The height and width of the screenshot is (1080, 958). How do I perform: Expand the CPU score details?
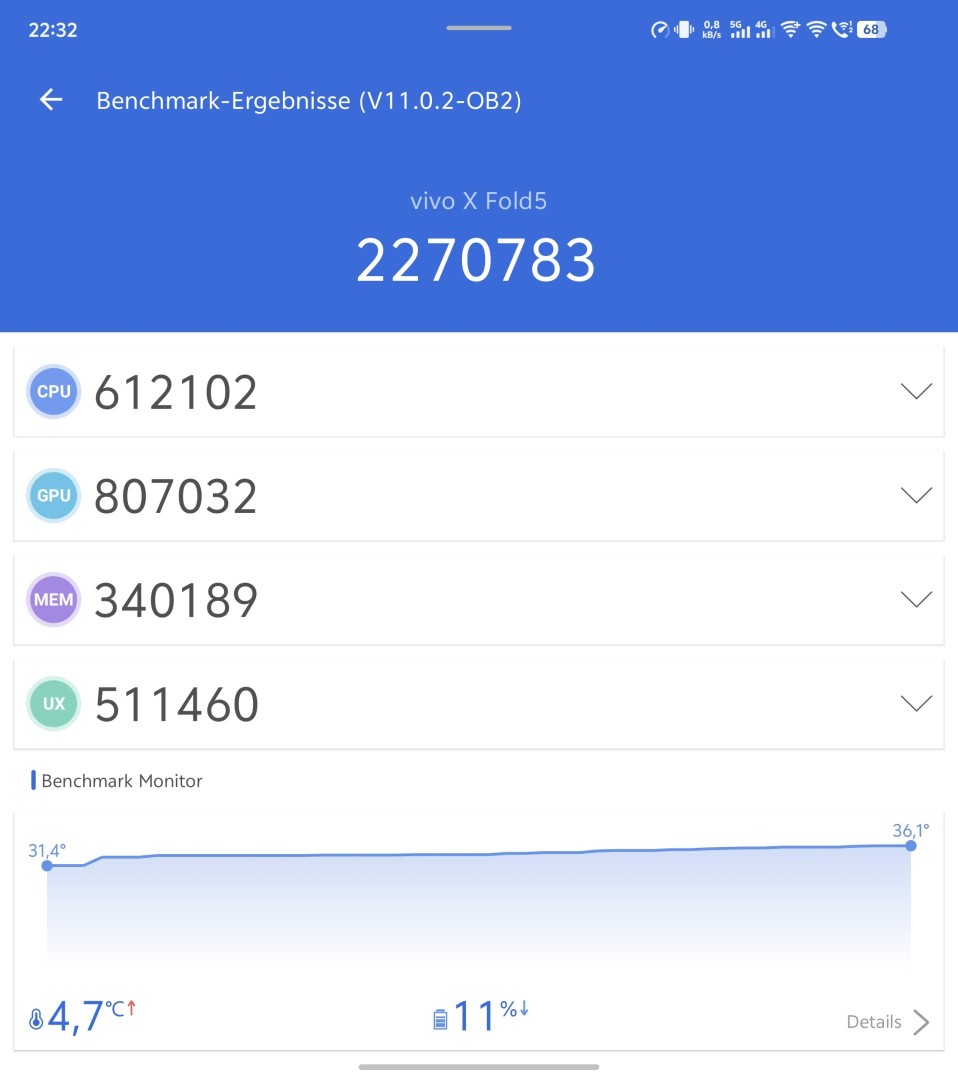915,391
